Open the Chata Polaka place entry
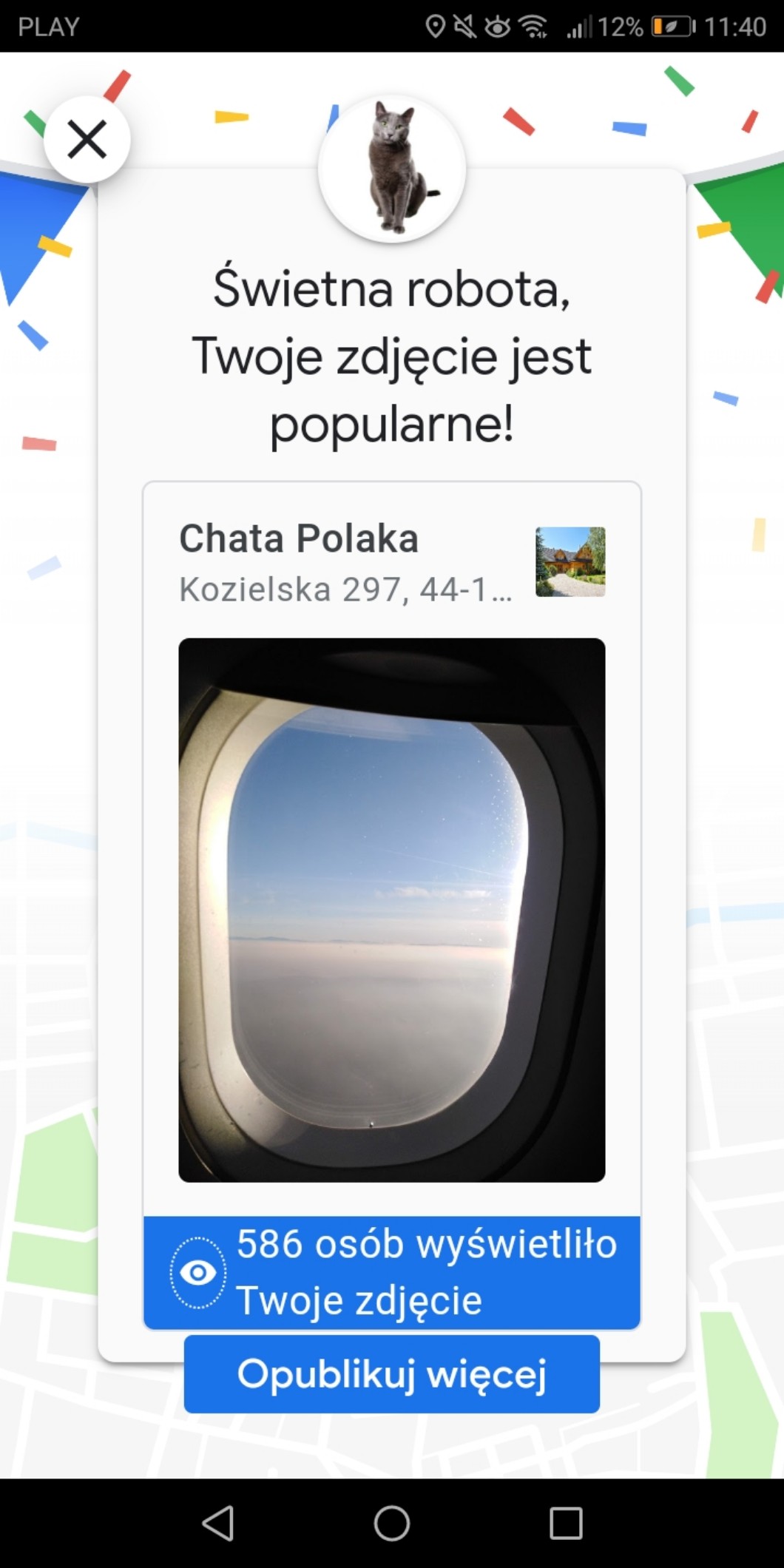 345,561
